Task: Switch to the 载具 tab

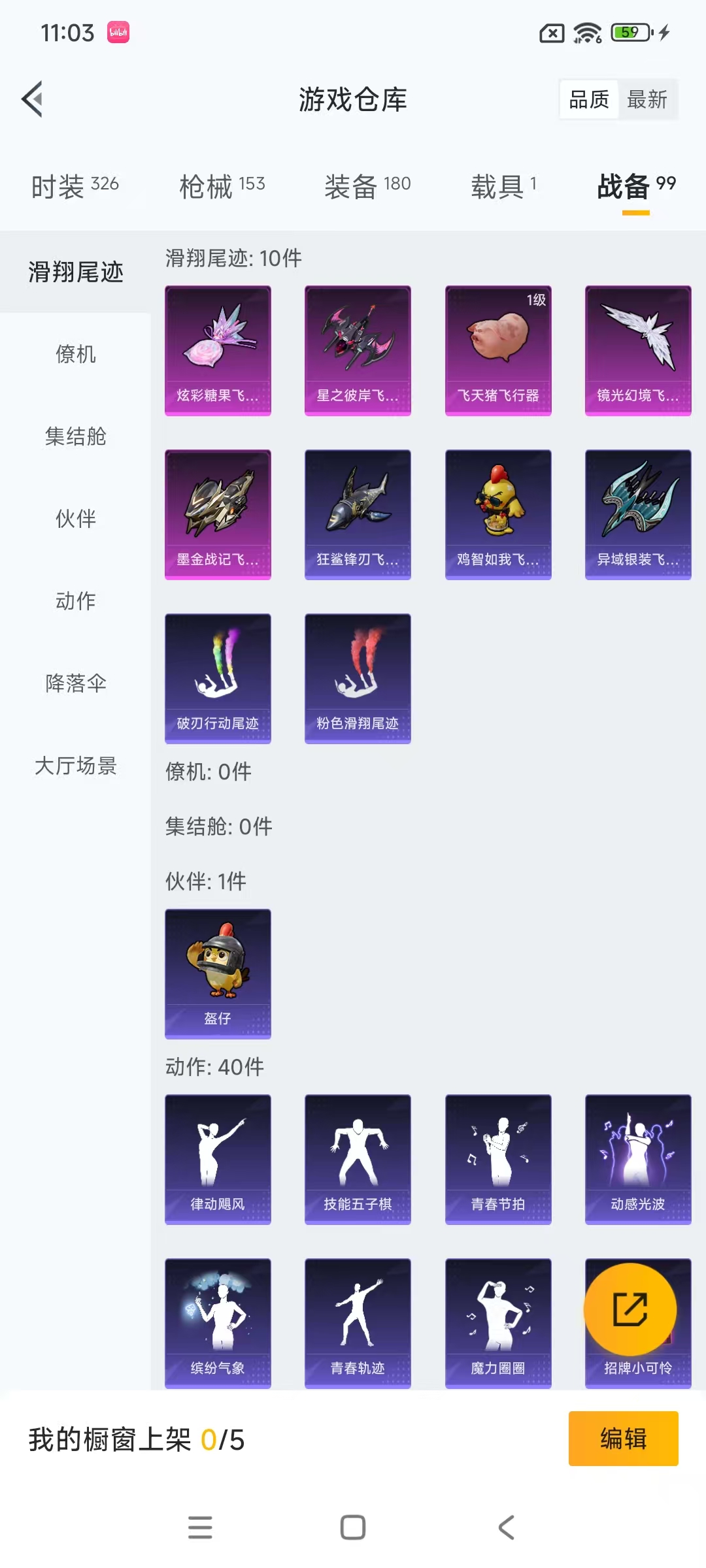Action: [503, 185]
